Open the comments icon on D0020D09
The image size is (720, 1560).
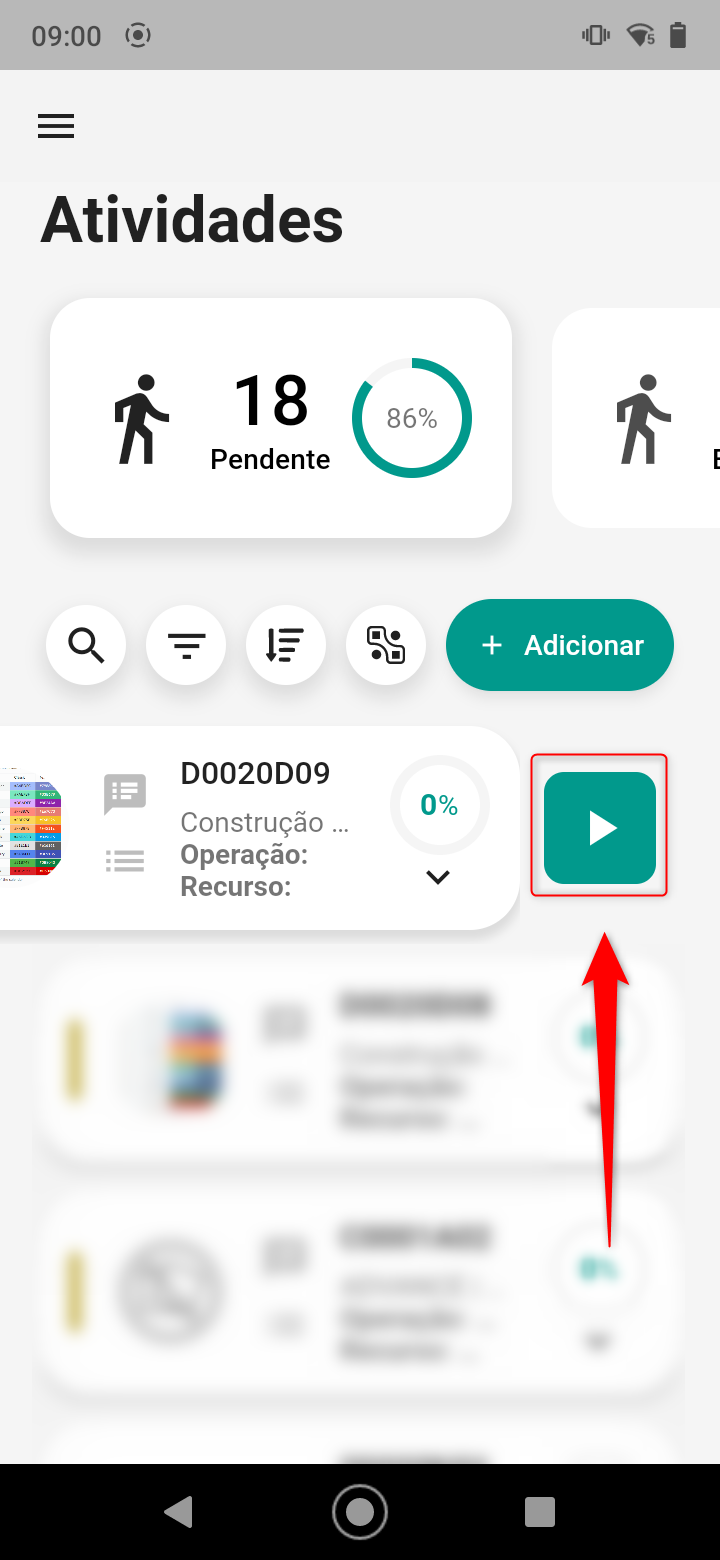pyautogui.click(x=125, y=794)
